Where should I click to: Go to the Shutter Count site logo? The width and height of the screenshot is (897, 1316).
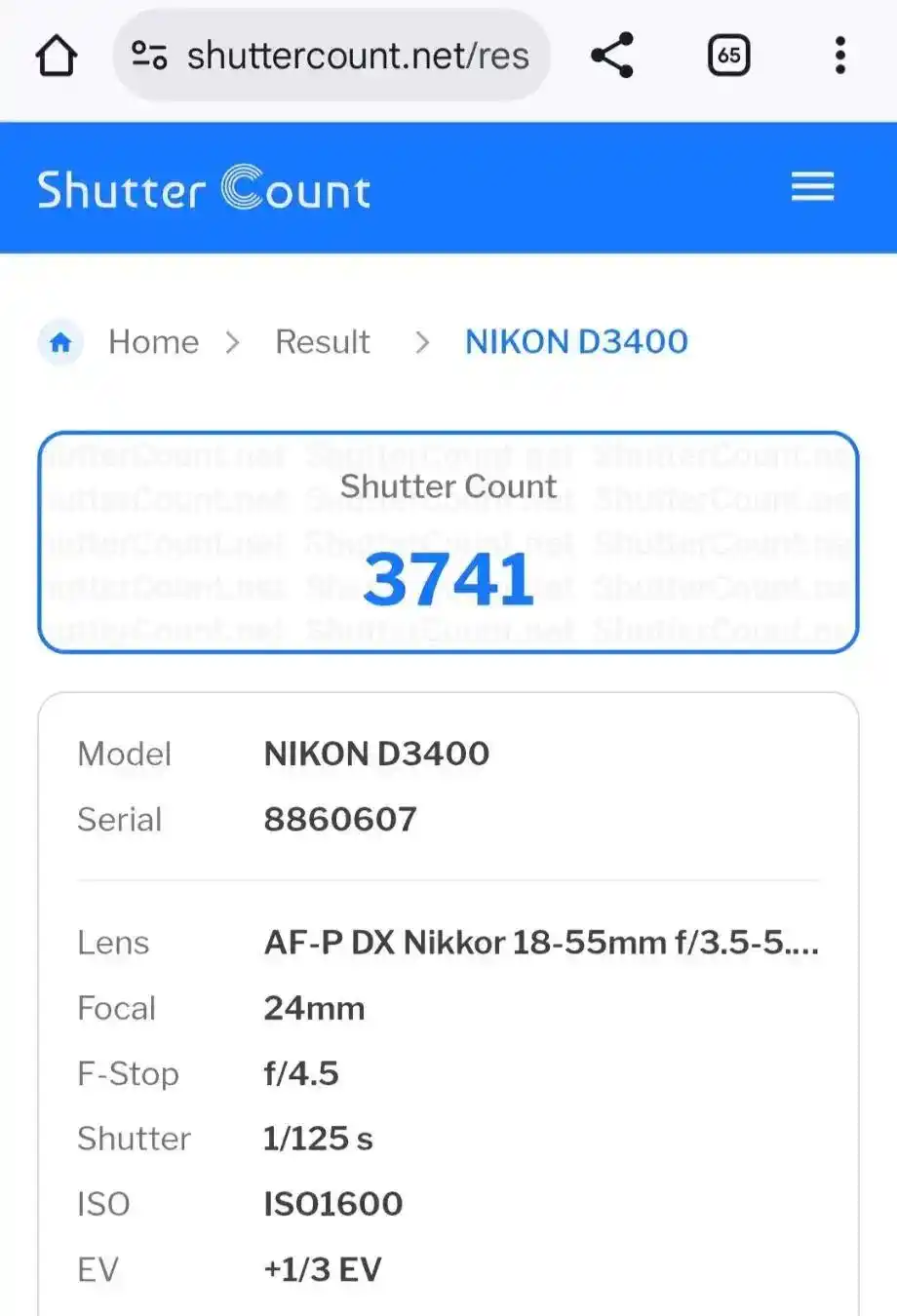click(204, 188)
